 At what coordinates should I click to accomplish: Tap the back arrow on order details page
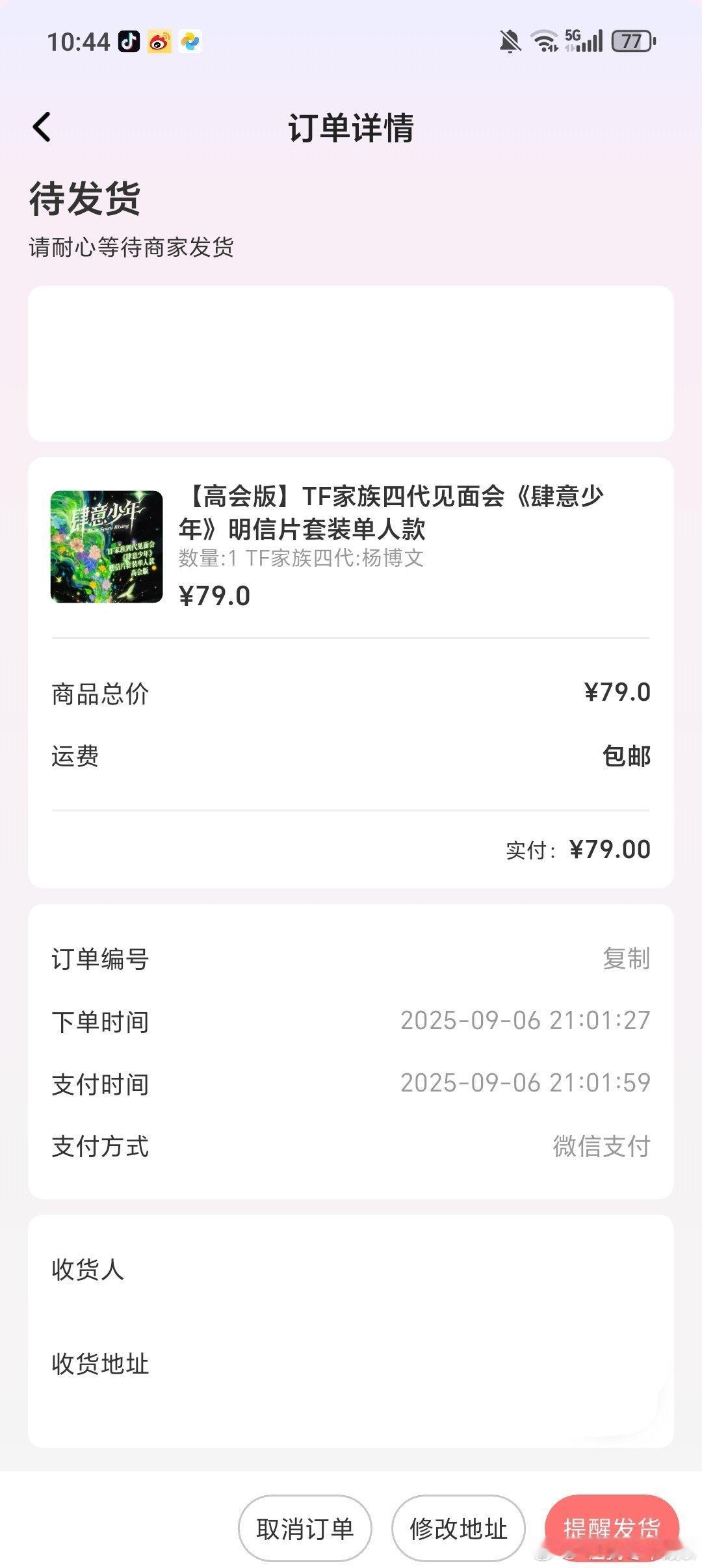42,127
